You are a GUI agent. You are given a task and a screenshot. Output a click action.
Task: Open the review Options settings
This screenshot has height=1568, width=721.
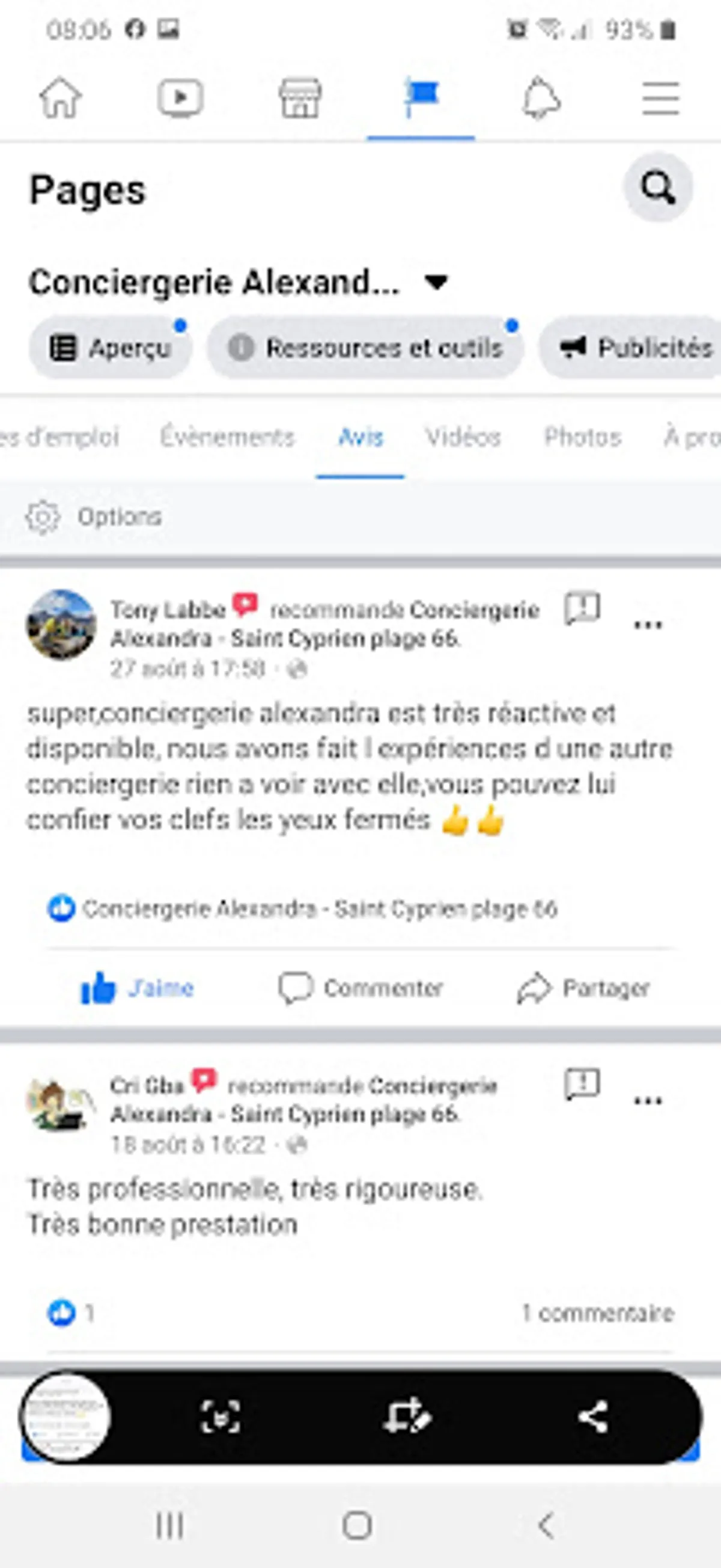94,517
